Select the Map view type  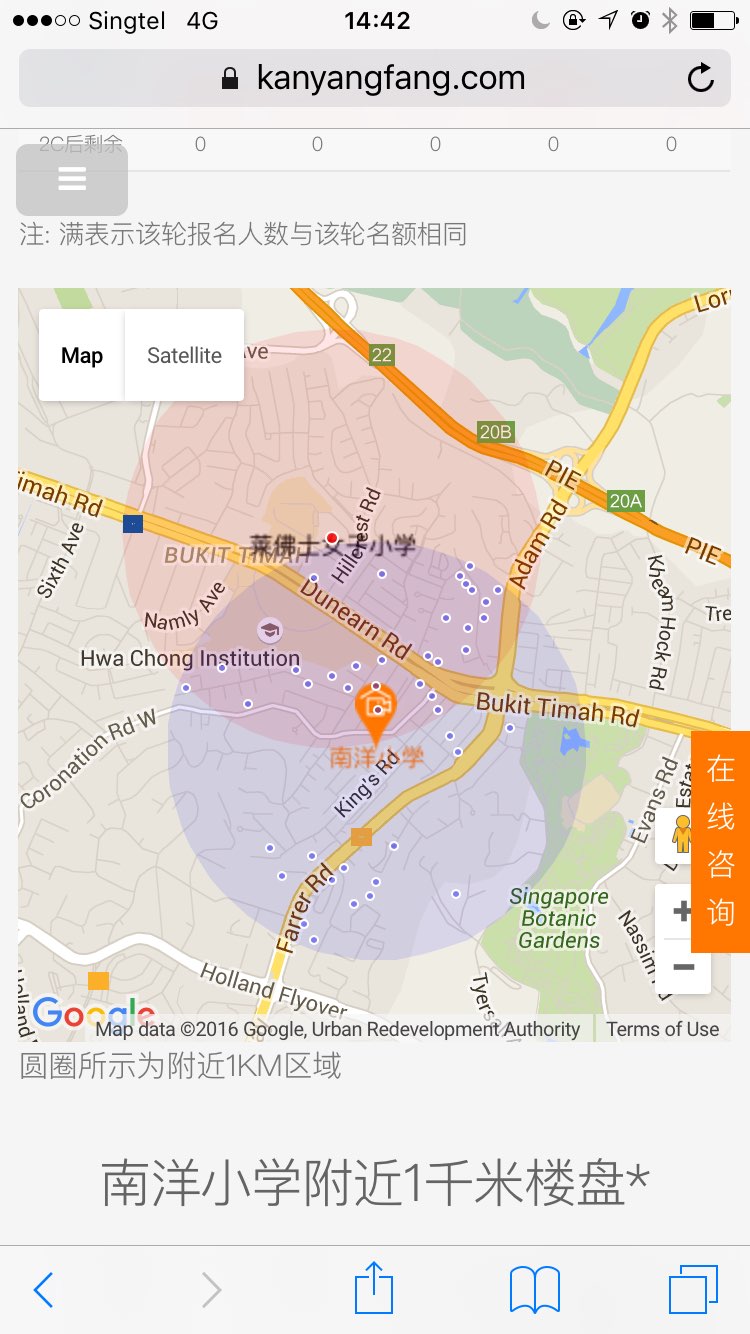(82, 355)
